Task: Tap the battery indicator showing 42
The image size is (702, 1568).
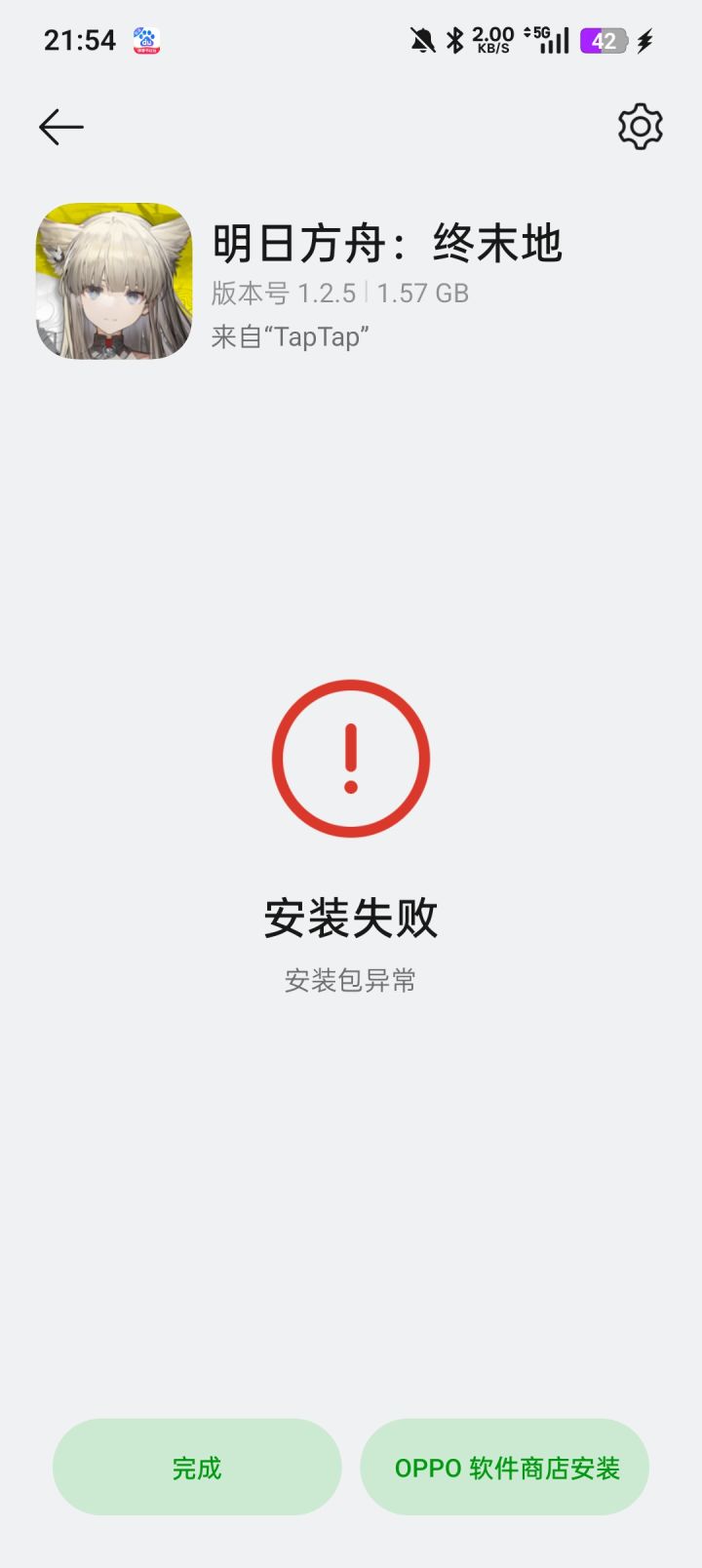Action: coord(604,39)
